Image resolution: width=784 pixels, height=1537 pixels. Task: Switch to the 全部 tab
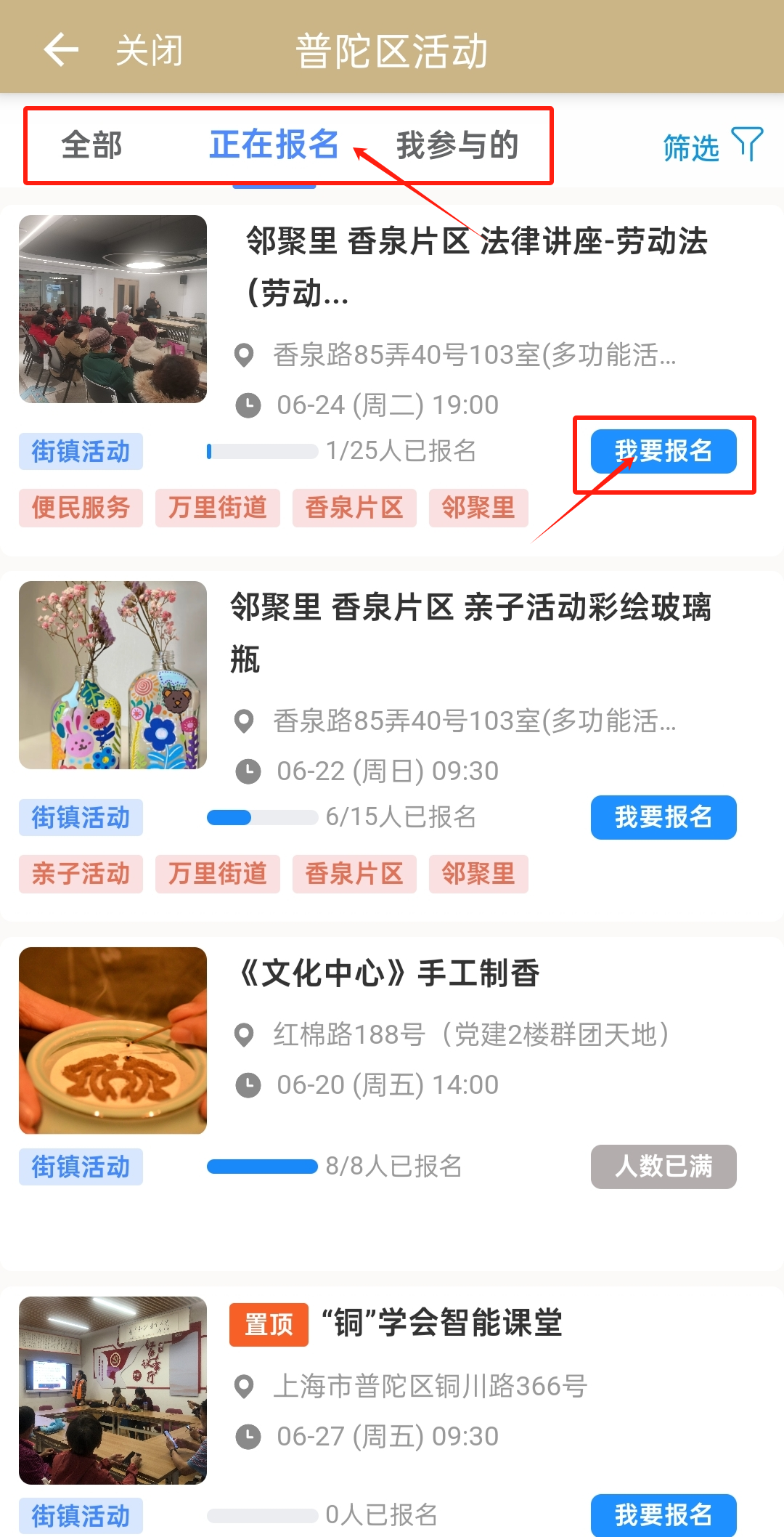[91, 145]
